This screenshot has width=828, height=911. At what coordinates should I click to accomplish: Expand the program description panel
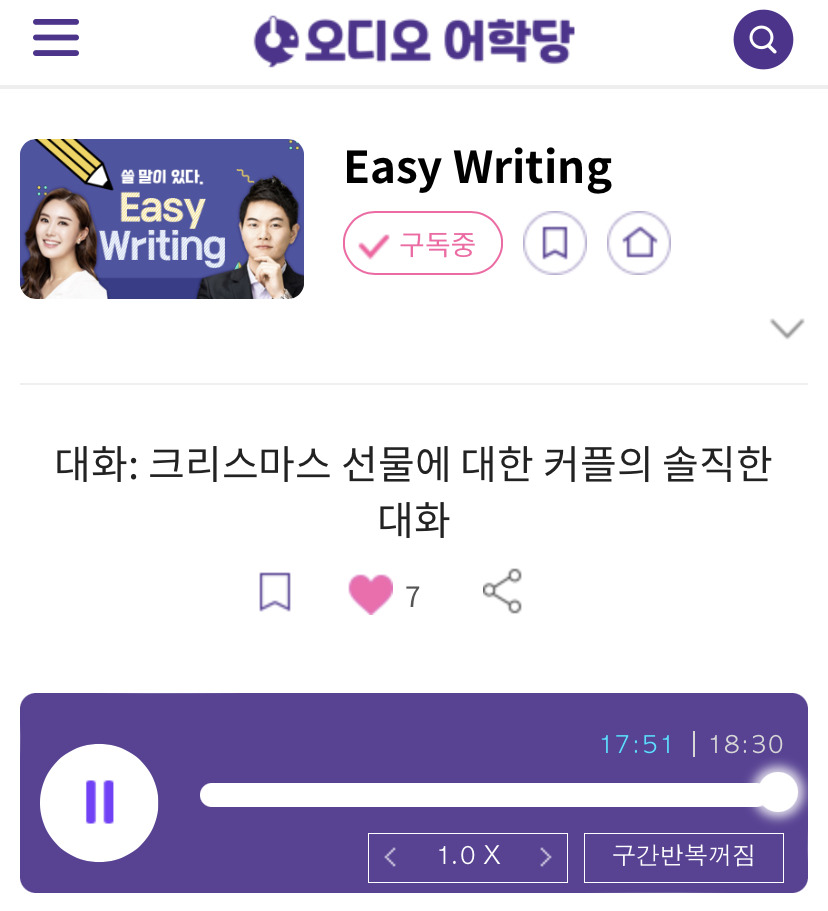coord(789,327)
